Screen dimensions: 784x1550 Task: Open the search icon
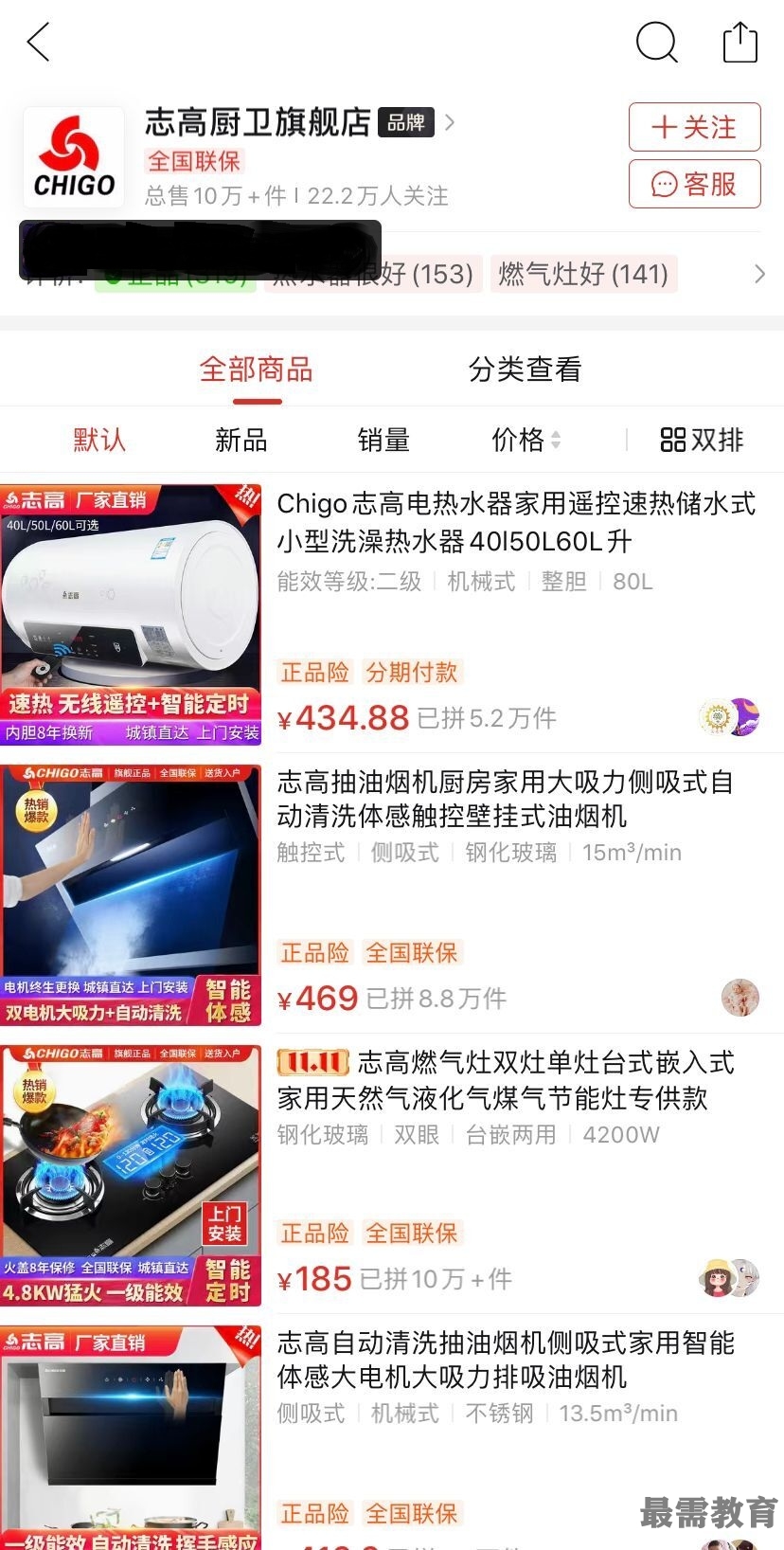pos(656,43)
